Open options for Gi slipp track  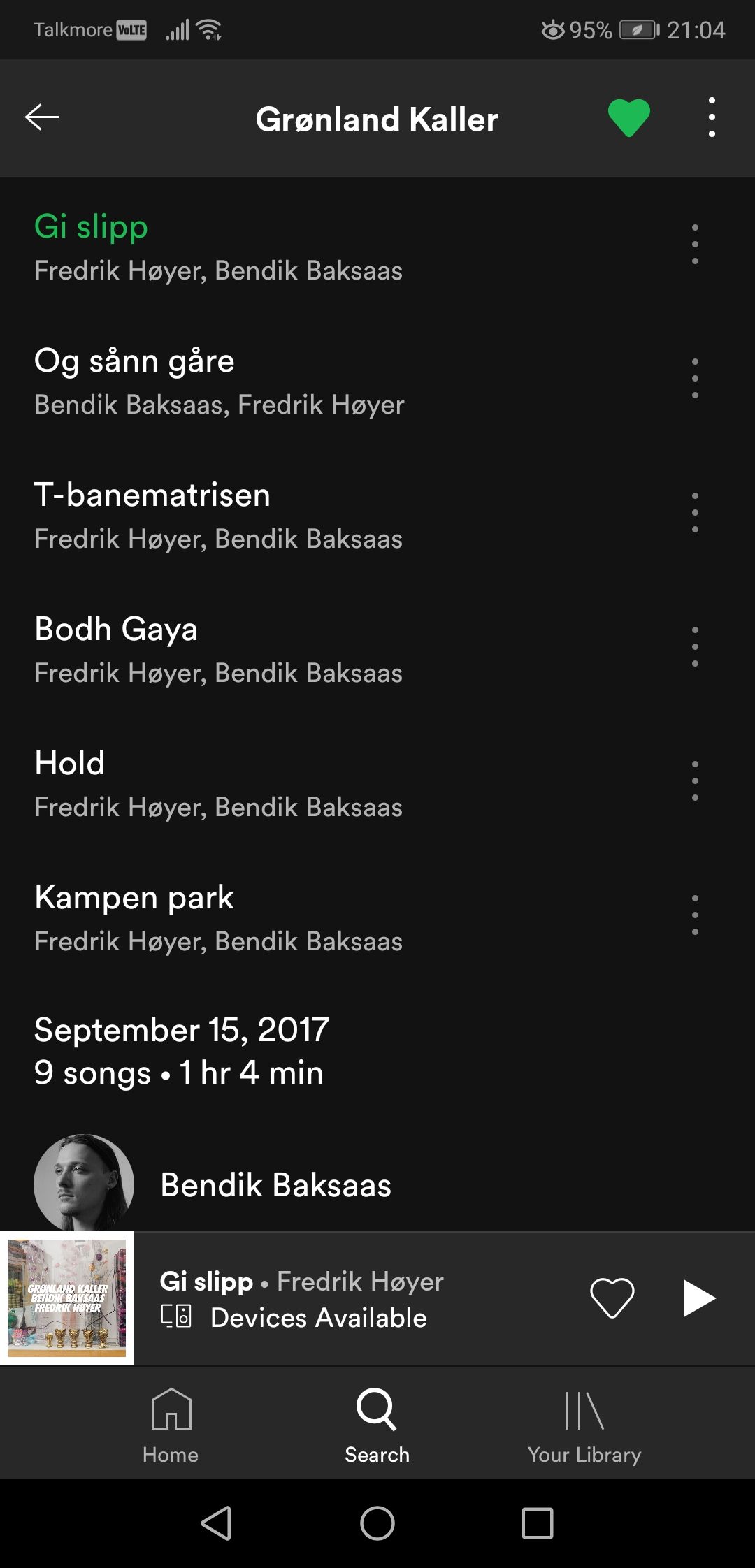click(694, 245)
